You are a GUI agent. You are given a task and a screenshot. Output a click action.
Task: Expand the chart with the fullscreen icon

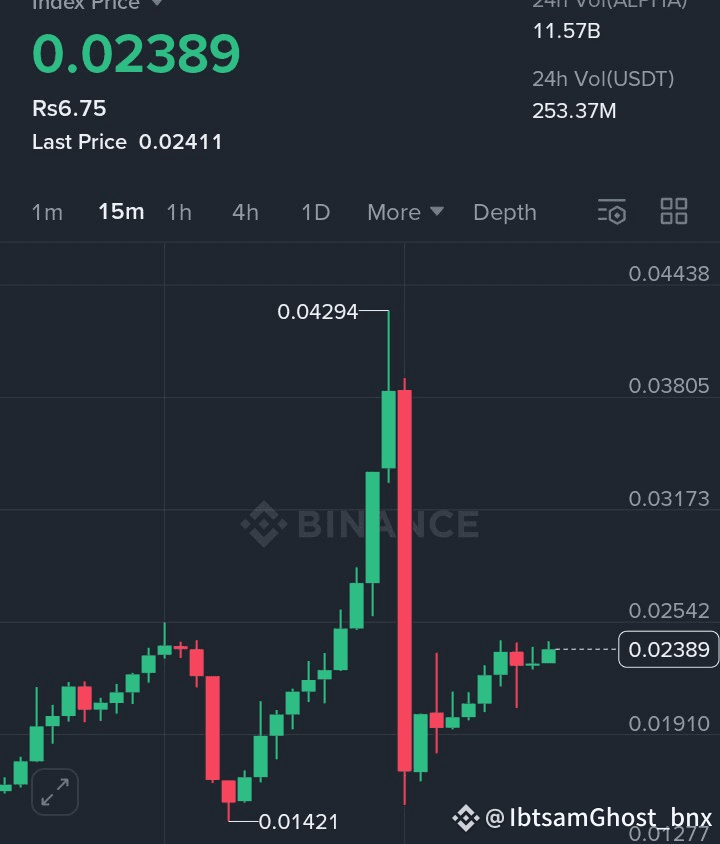[x=54, y=791]
